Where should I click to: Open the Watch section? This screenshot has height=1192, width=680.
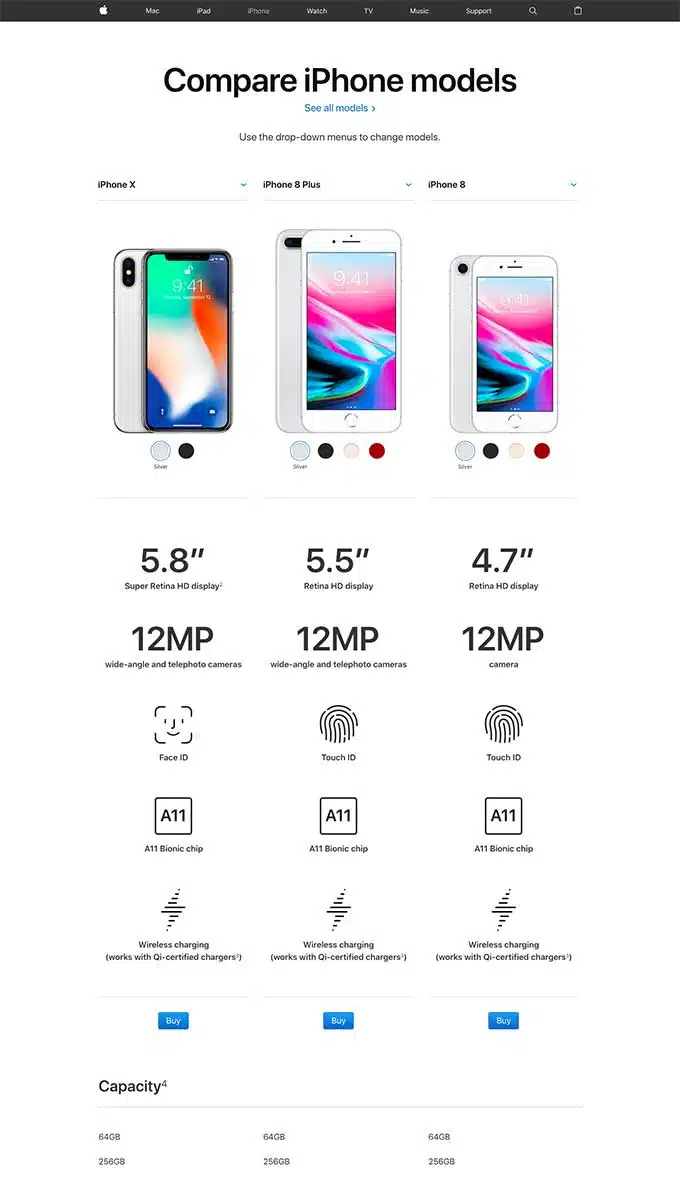point(316,11)
